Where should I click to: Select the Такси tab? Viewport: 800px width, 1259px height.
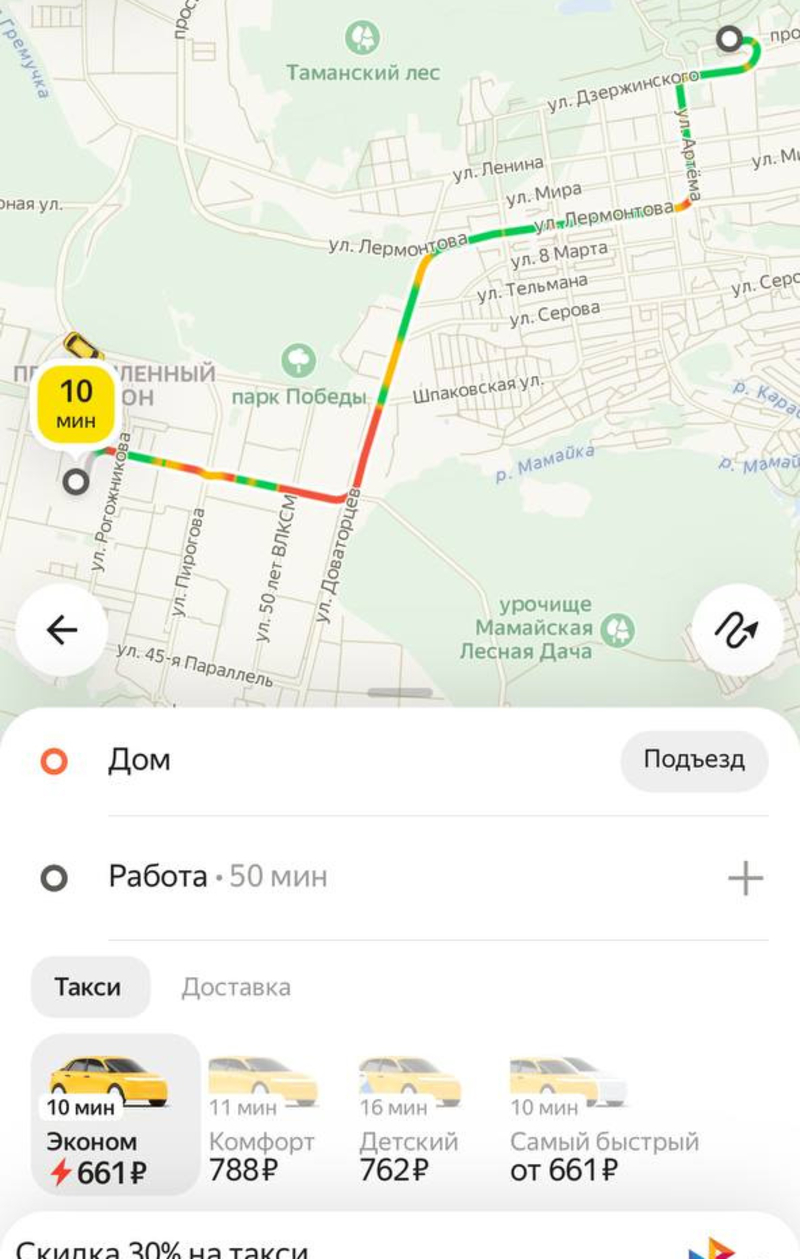(88, 988)
